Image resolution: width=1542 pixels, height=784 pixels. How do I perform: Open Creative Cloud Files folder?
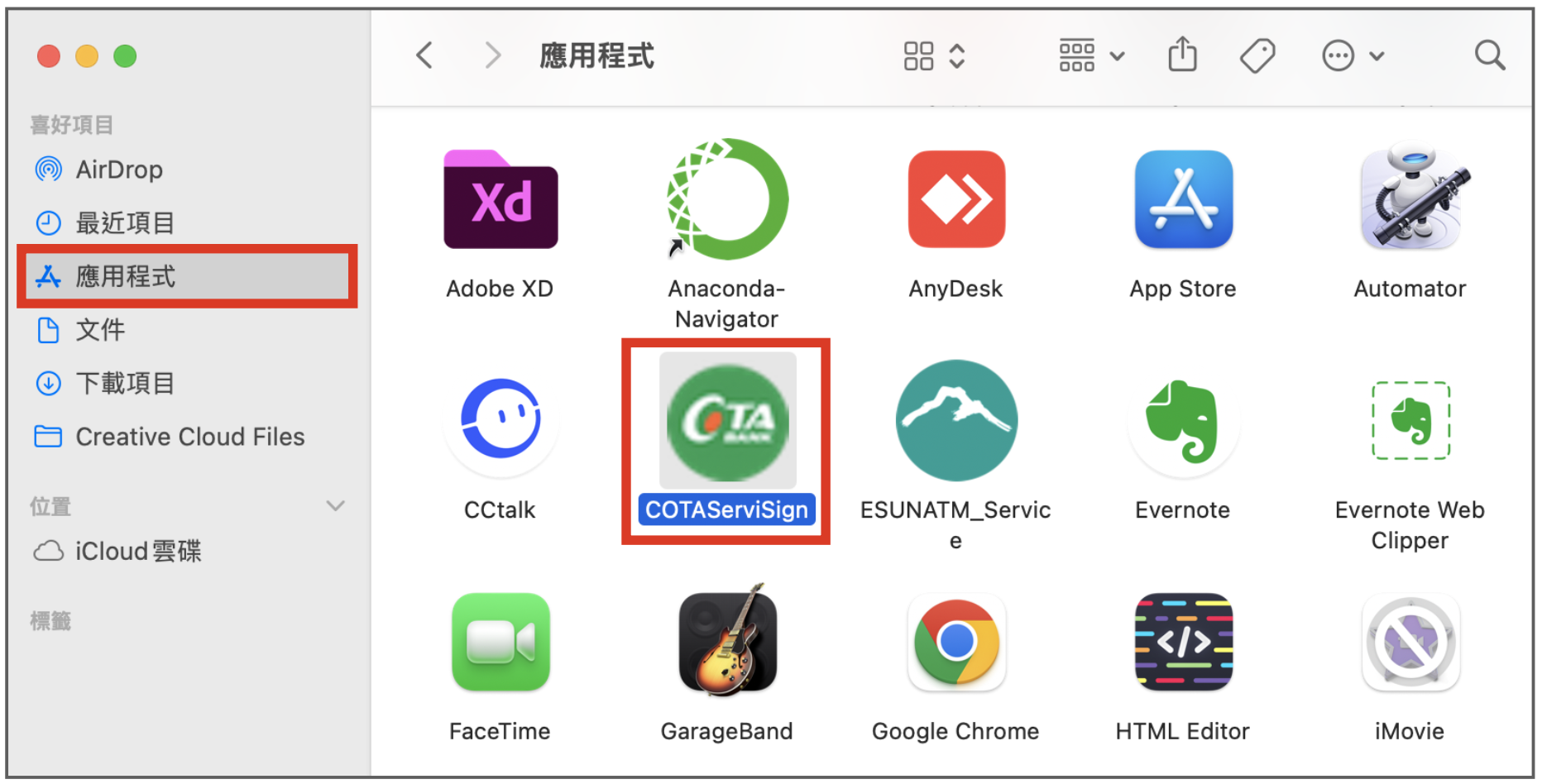189,437
